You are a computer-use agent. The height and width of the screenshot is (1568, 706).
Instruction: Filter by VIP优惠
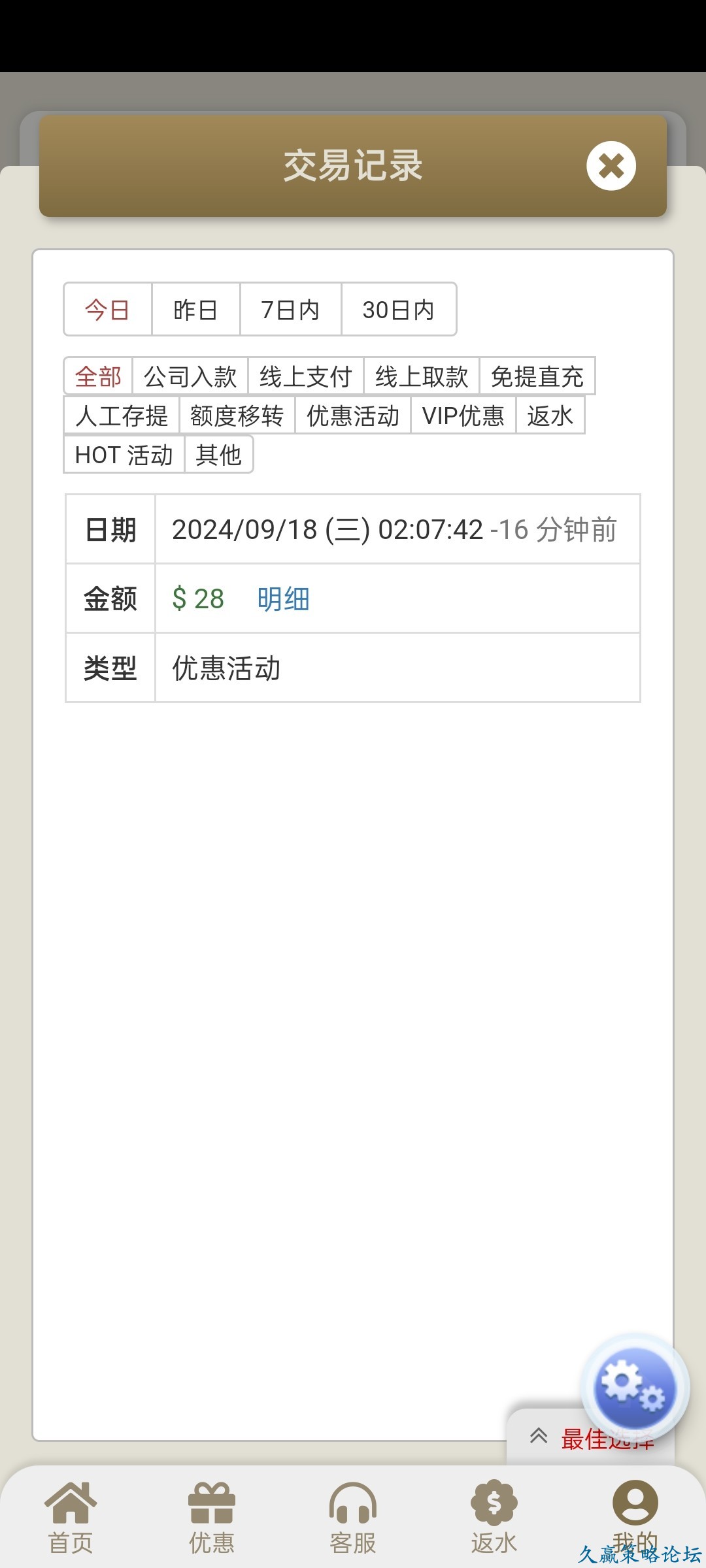pos(463,416)
